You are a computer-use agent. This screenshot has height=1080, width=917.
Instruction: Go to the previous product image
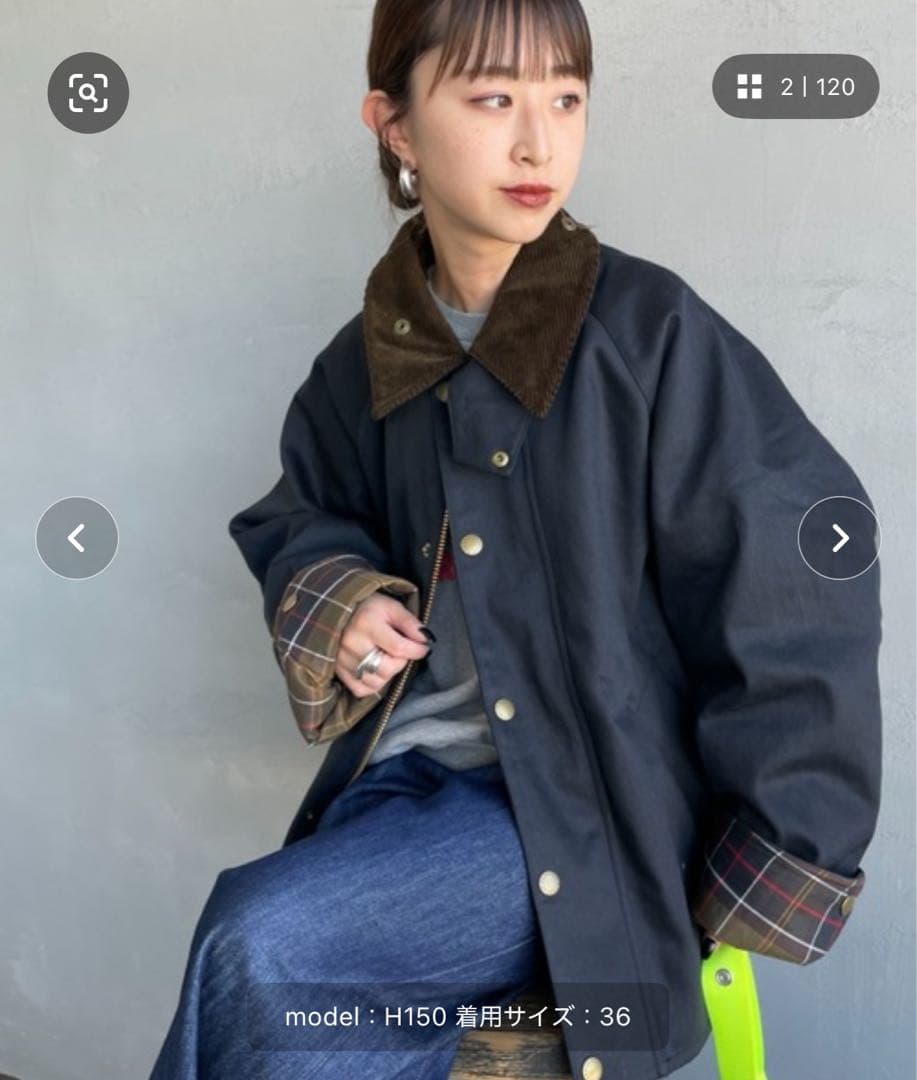click(77, 538)
